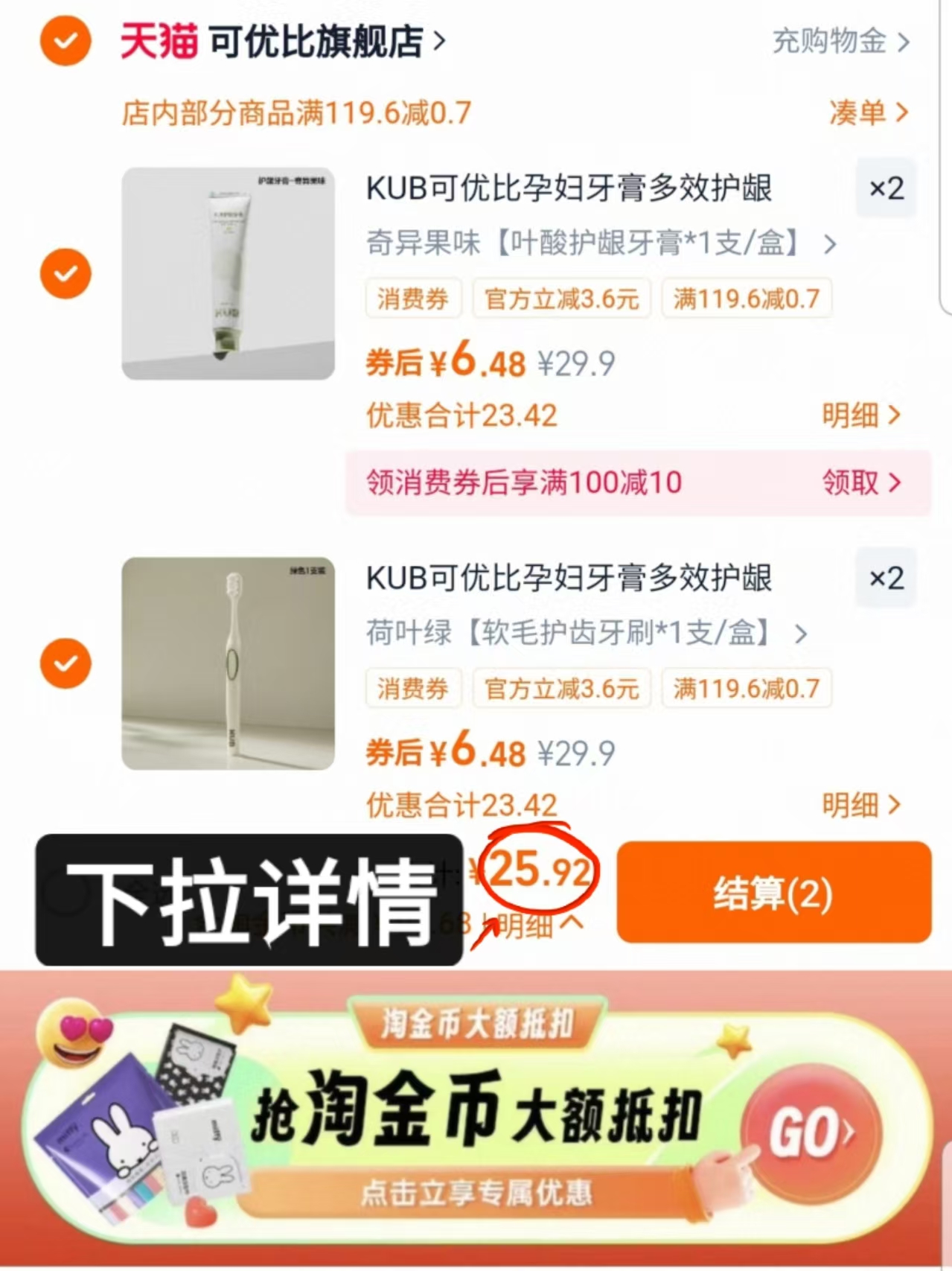The image size is (952, 1271).
Task: Click the 满119.6减0.7 promotion tag
Action: [x=746, y=298]
